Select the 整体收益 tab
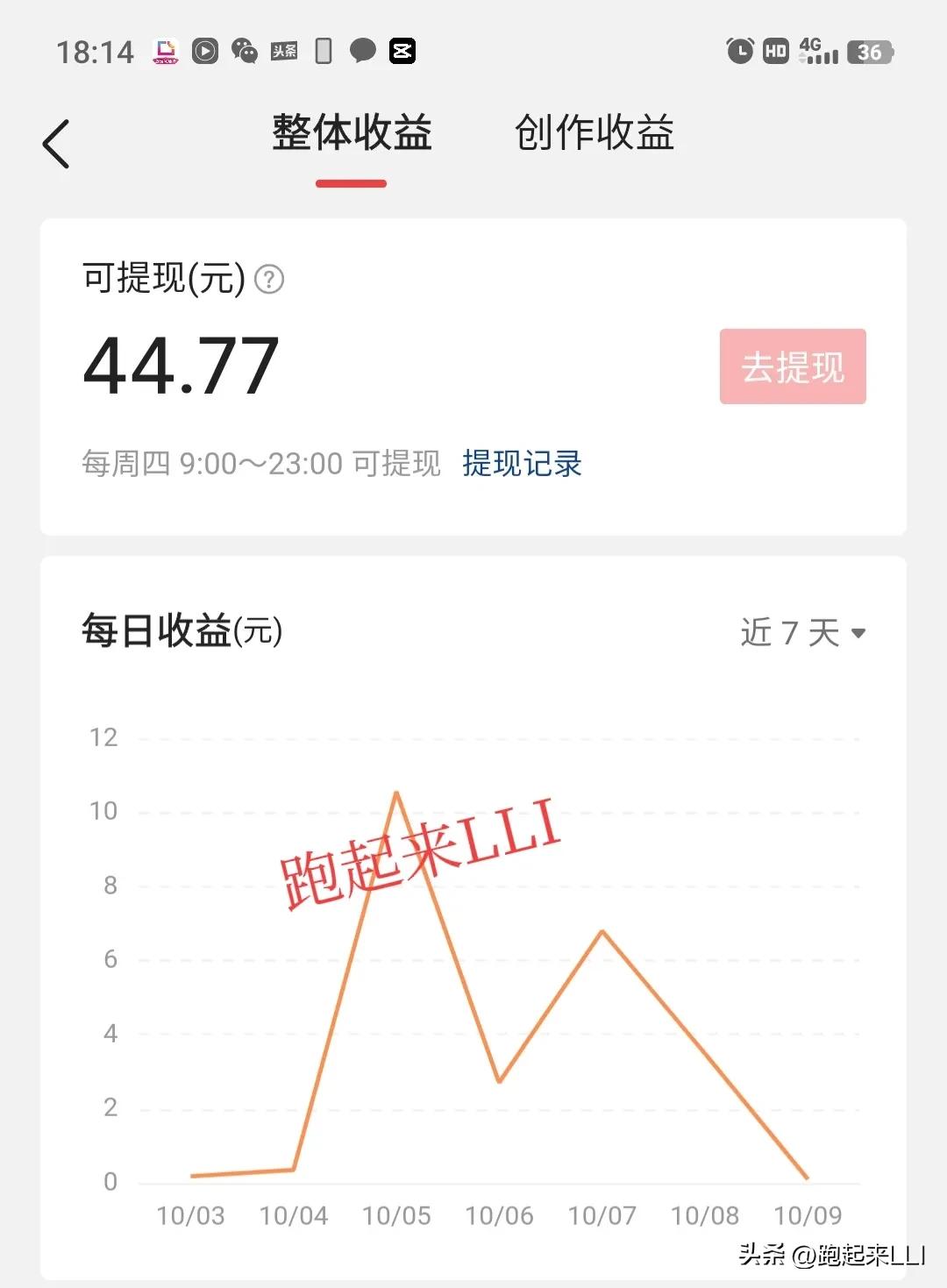Screen dimensions: 947x1288 pyautogui.click(x=352, y=134)
